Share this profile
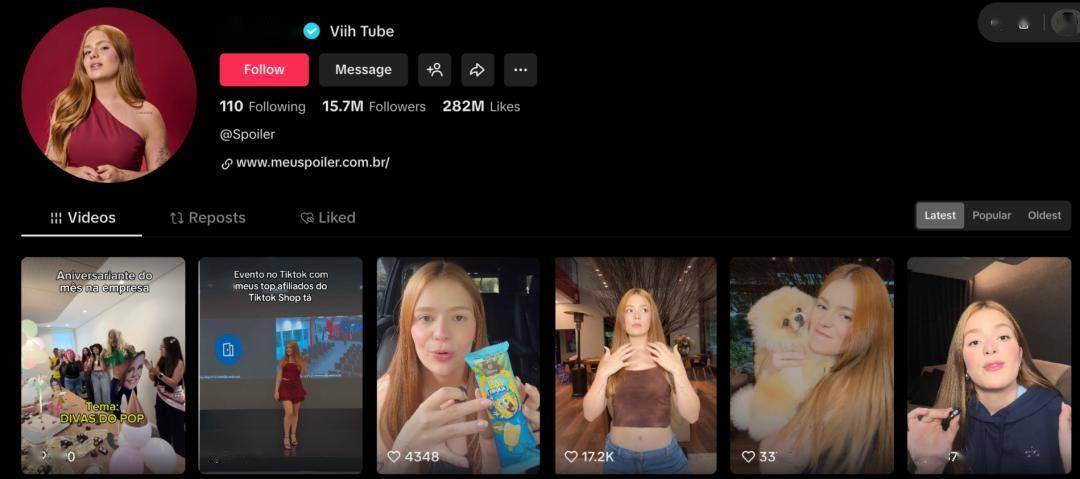Image resolution: width=1080 pixels, height=479 pixels. 477,70
